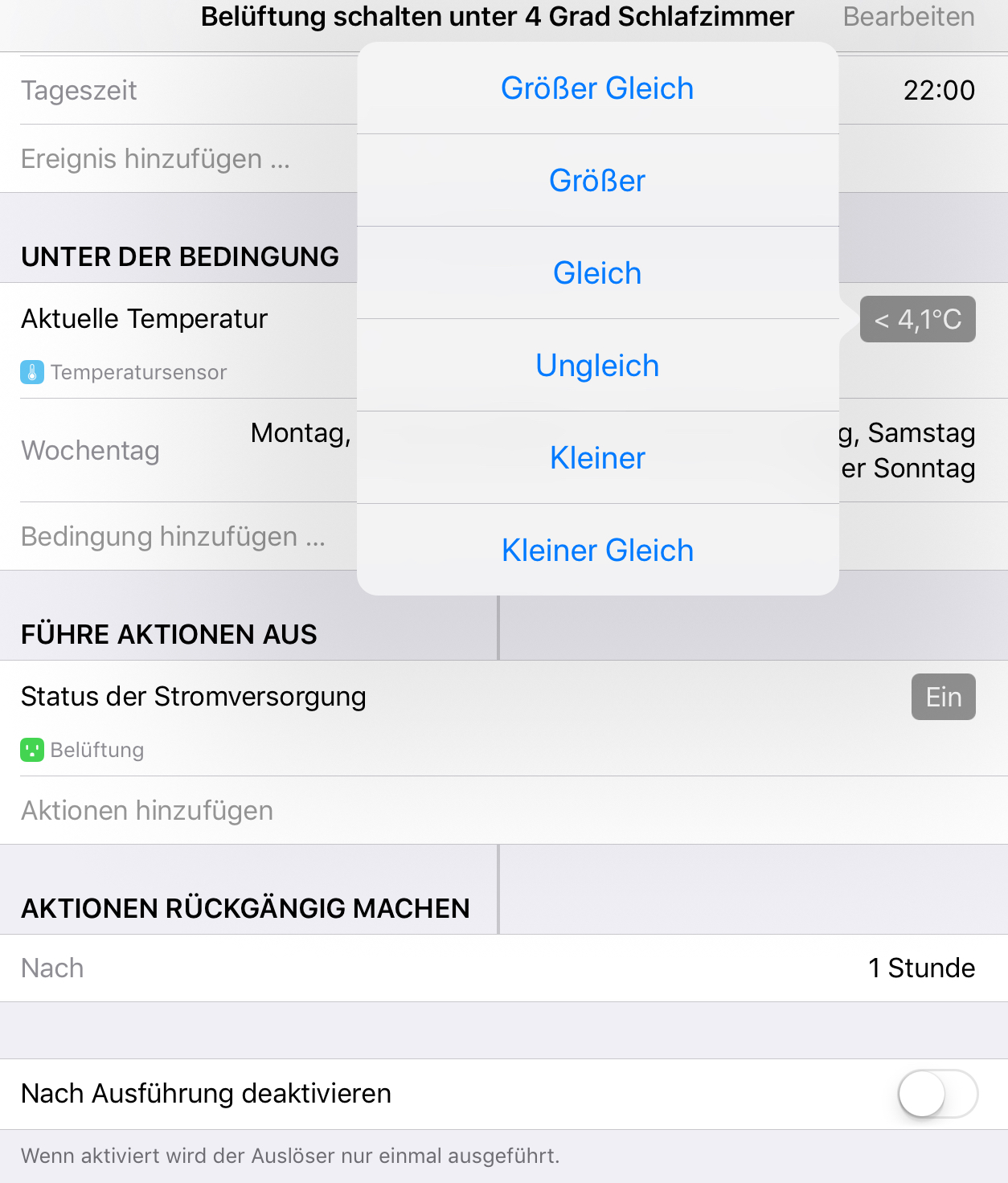Viewport: 1008px width, 1183px height.
Task: Add an event via Ereignis hinzufügen
Action: [156, 159]
